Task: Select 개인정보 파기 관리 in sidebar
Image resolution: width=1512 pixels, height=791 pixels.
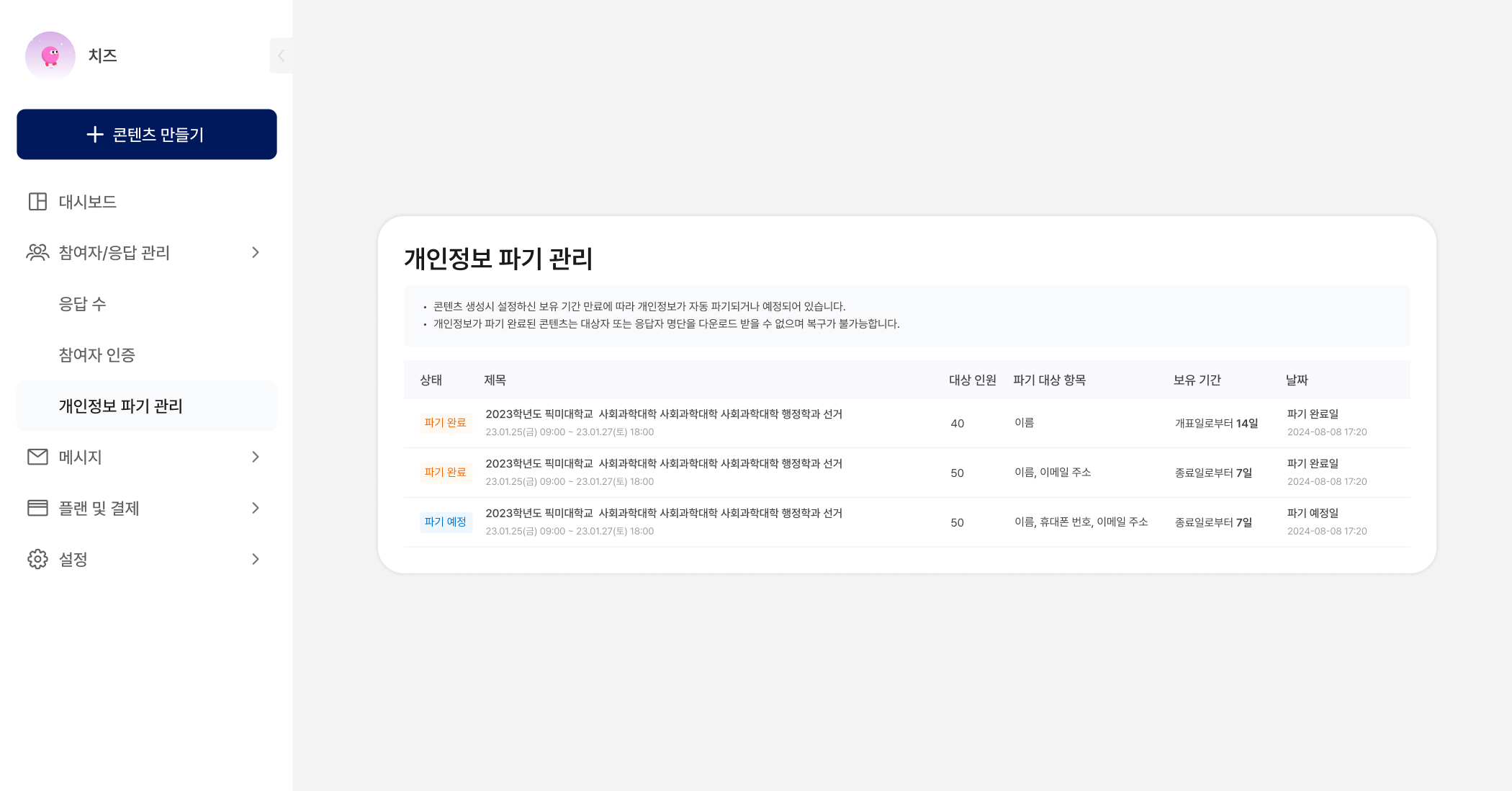Action: 120,406
